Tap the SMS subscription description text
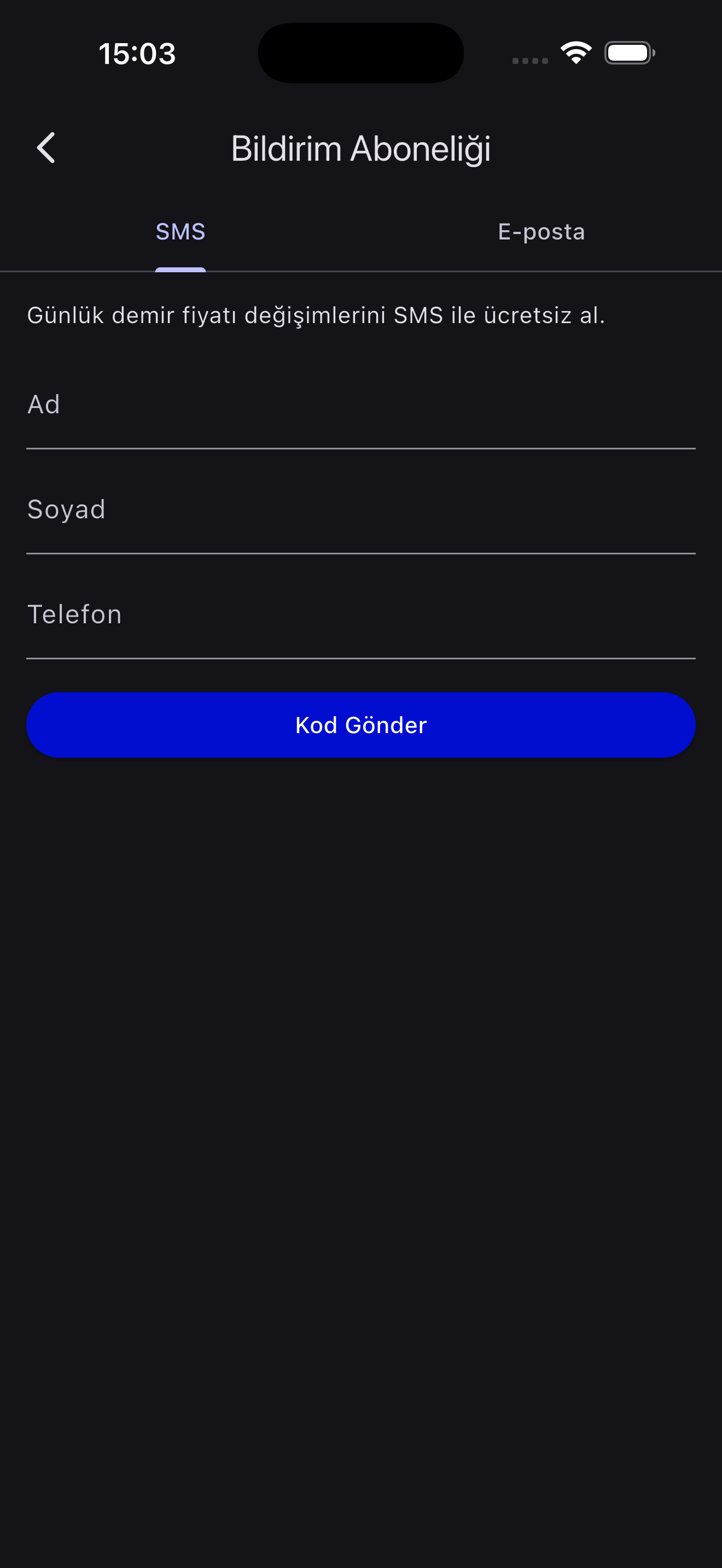Screen dimensions: 722x1568 [x=316, y=314]
